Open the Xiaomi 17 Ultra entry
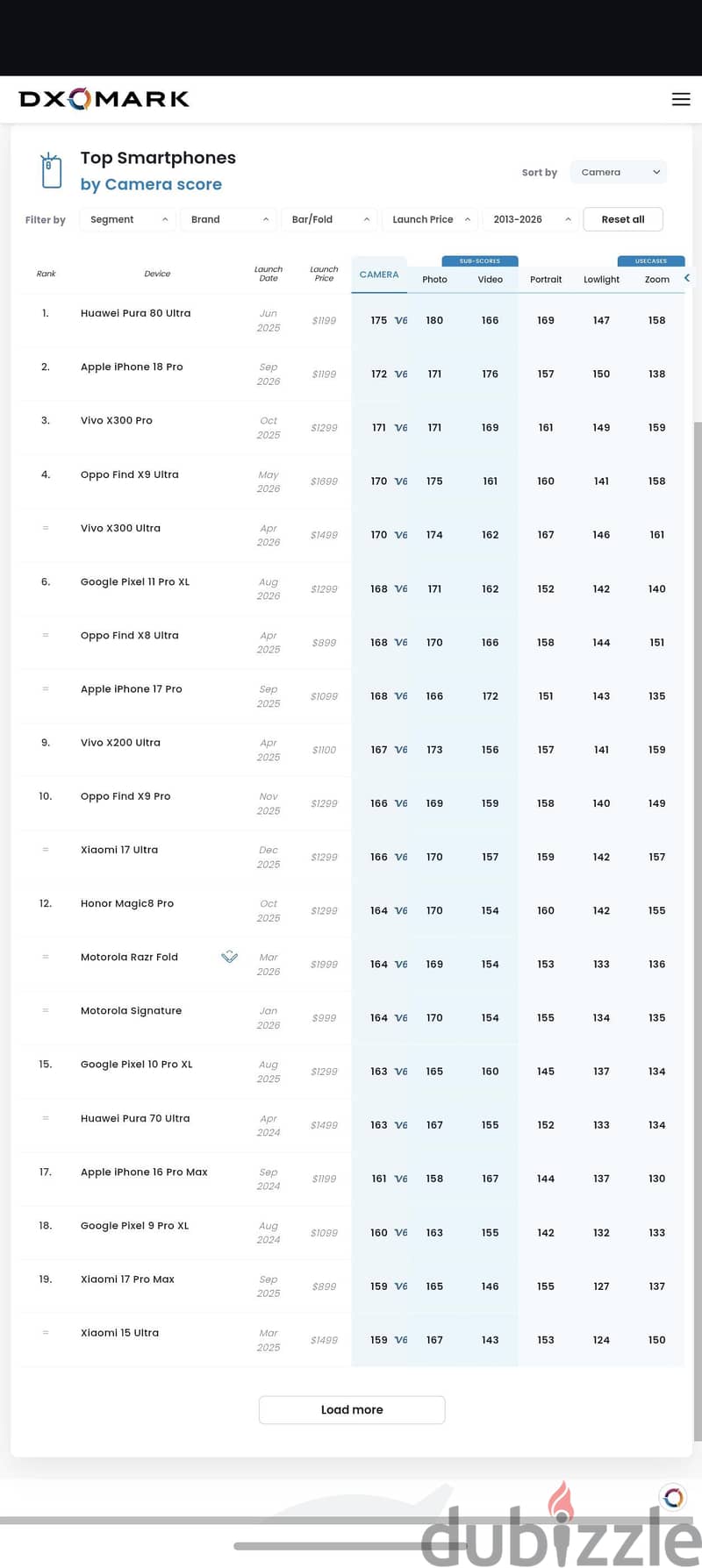The height and width of the screenshot is (1568, 702). click(x=119, y=850)
